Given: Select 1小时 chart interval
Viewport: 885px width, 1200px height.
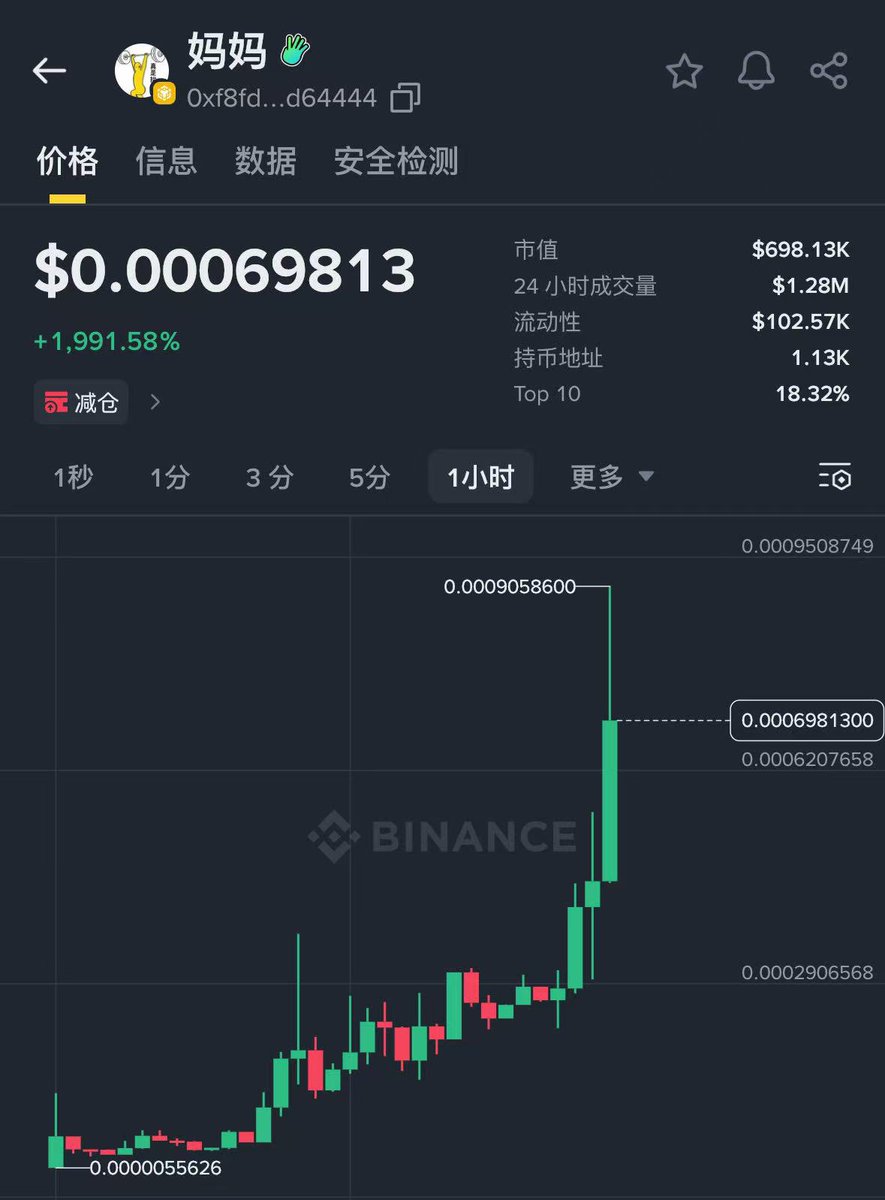Looking at the screenshot, I should click(x=480, y=477).
